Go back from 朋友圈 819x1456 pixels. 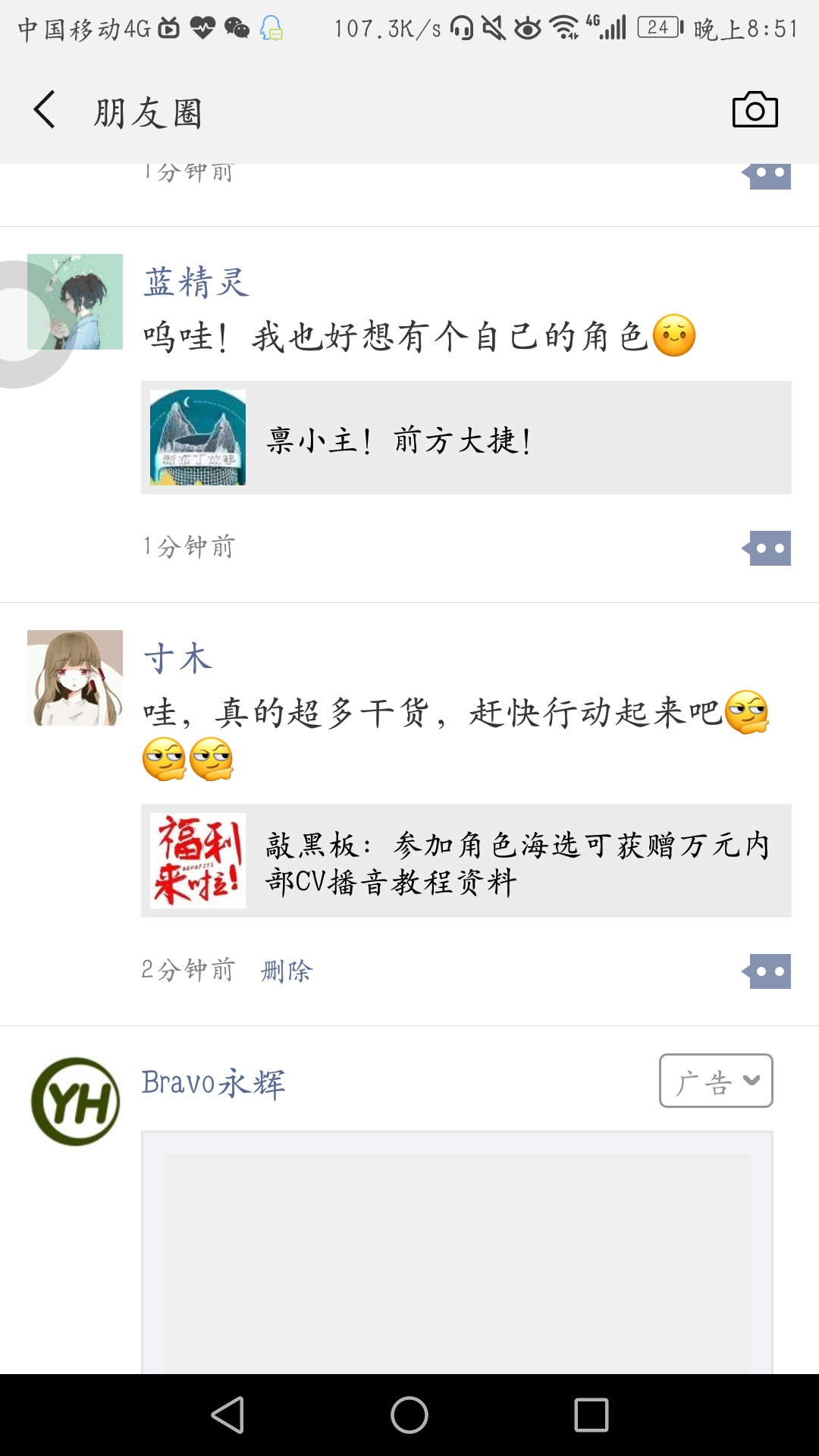45,111
